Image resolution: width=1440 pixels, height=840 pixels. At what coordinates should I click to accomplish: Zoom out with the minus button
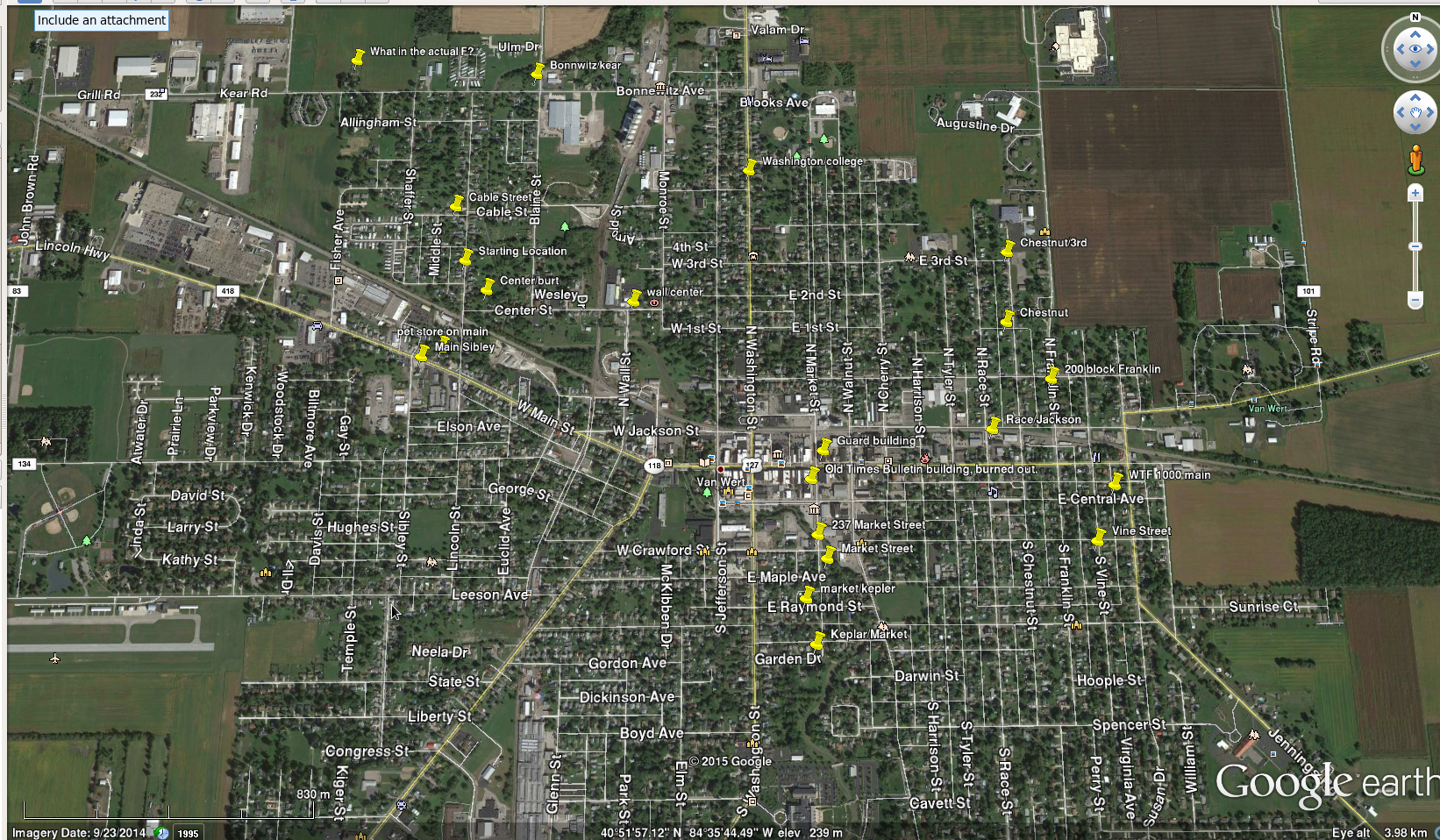coord(1415,300)
